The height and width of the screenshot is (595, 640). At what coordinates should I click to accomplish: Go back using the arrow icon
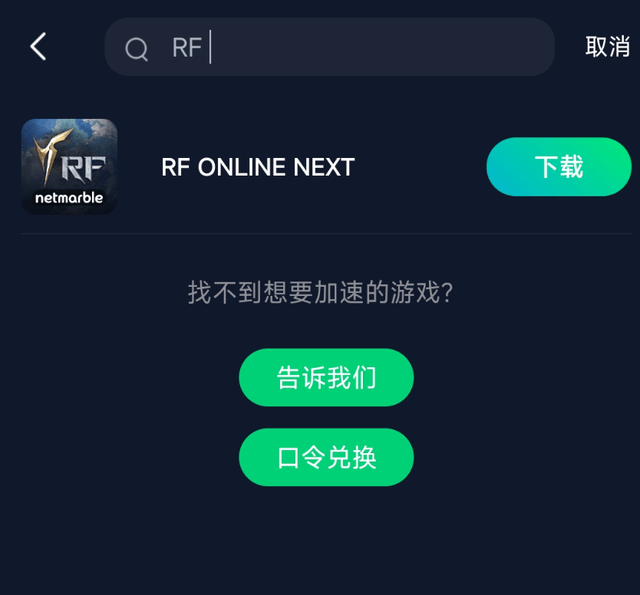pyautogui.click(x=38, y=46)
